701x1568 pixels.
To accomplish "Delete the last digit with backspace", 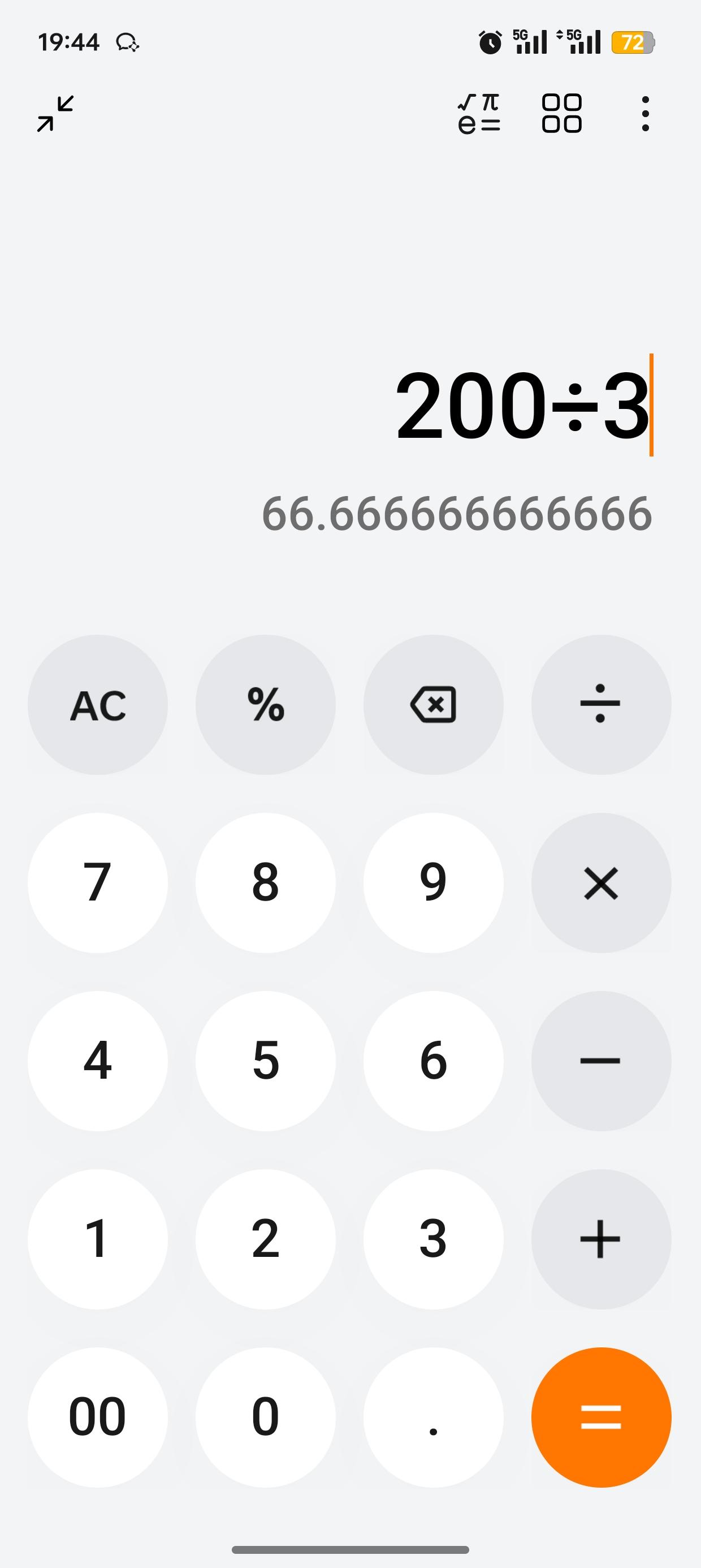I will tap(433, 705).
